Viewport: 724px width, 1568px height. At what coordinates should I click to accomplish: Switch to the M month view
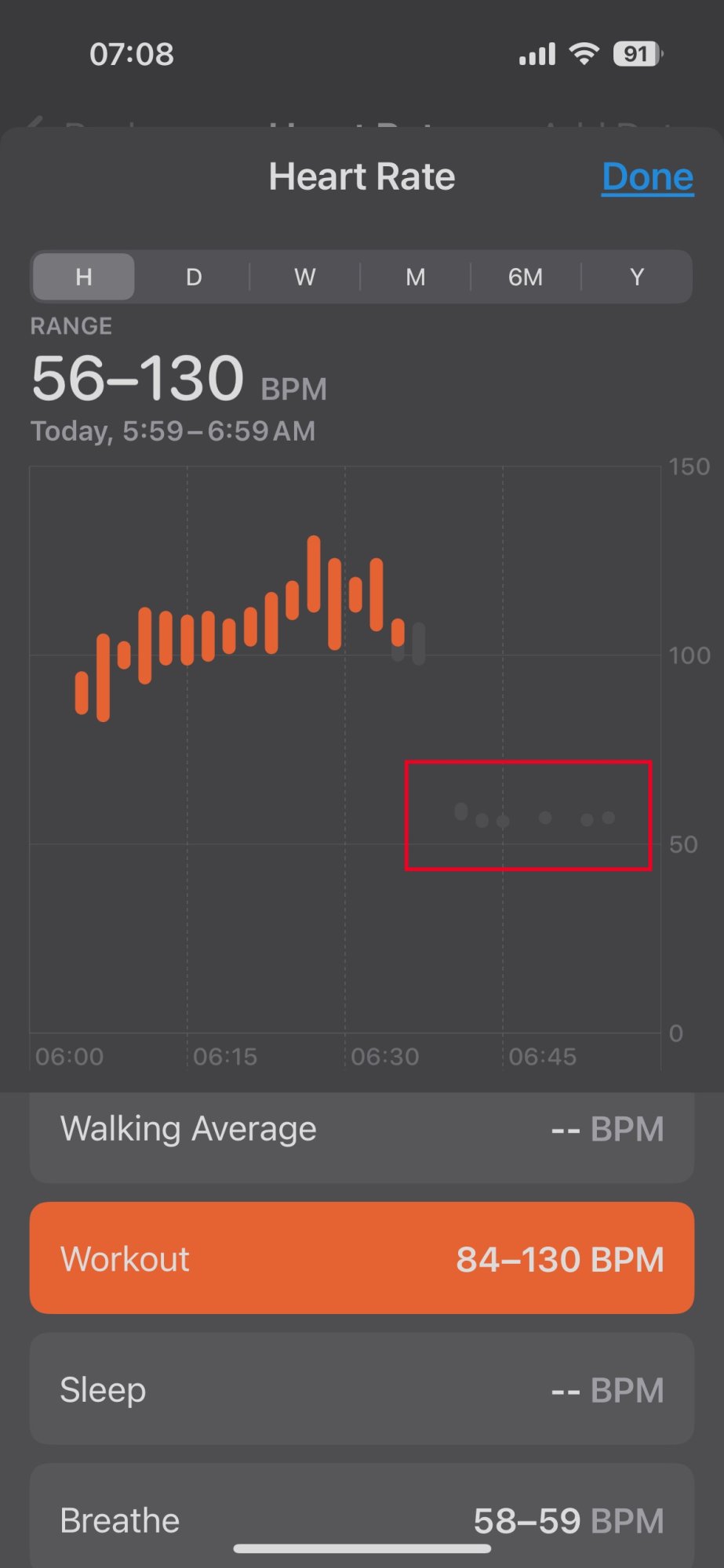click(415, 277)
